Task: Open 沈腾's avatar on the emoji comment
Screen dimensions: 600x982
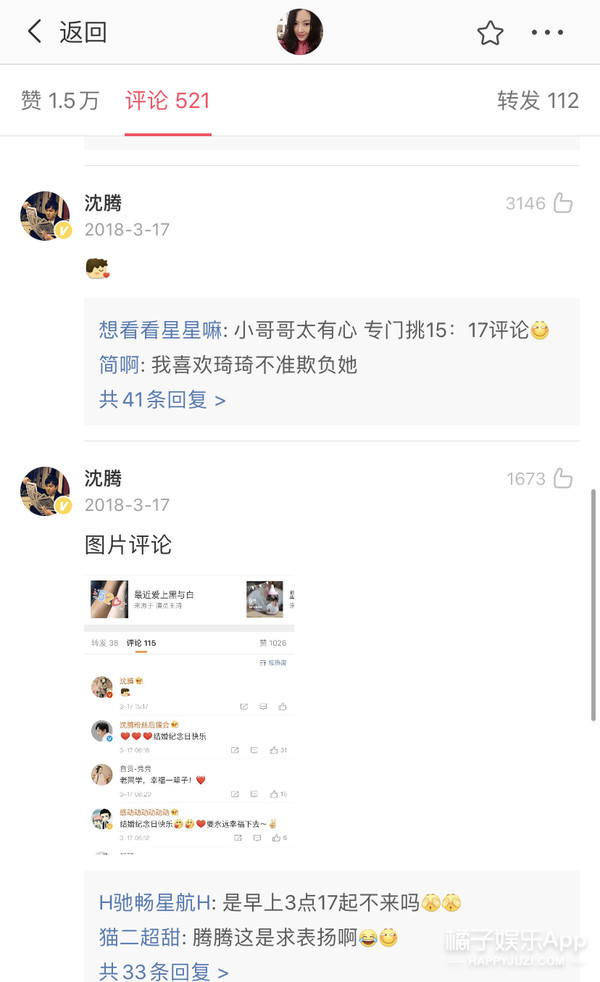Action: click(45, 216)
